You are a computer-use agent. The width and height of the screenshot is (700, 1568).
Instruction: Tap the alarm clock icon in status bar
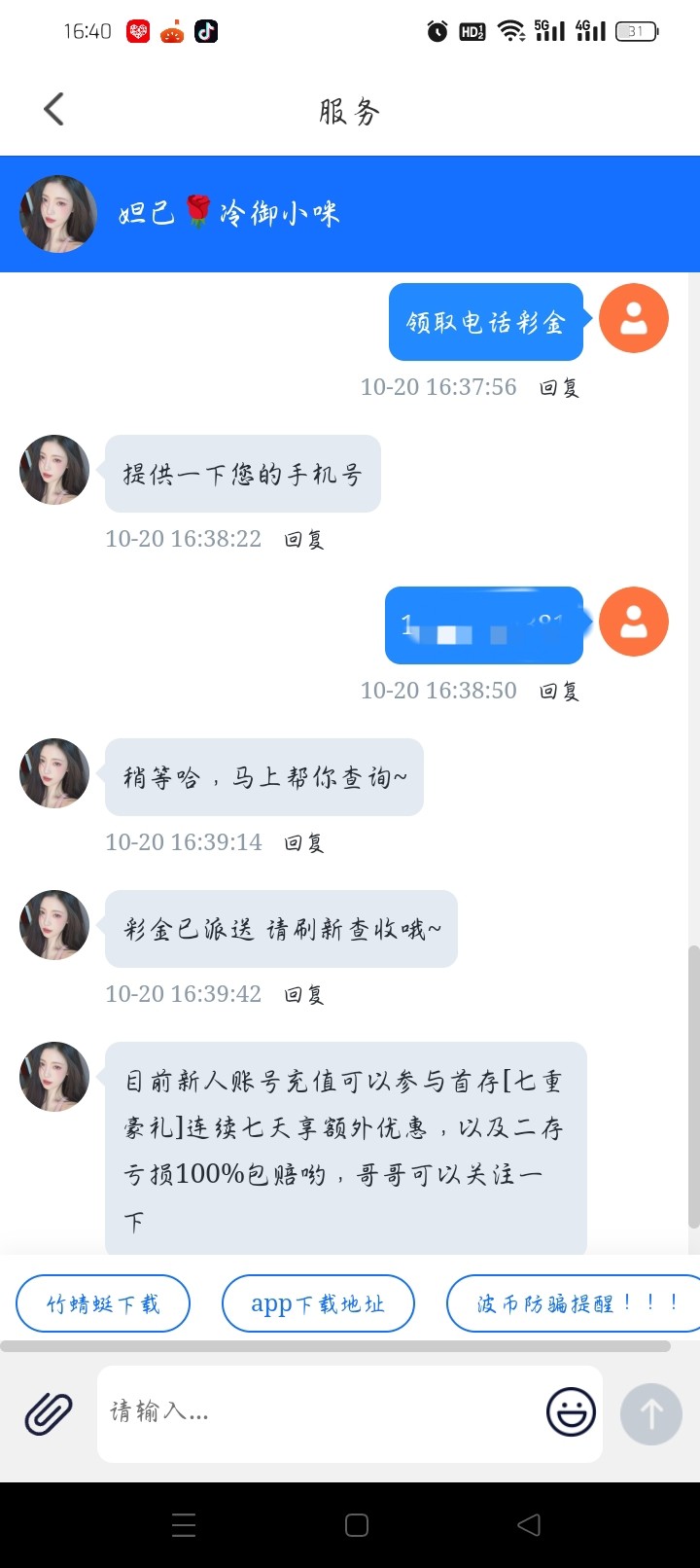click(x=437, y=32)
